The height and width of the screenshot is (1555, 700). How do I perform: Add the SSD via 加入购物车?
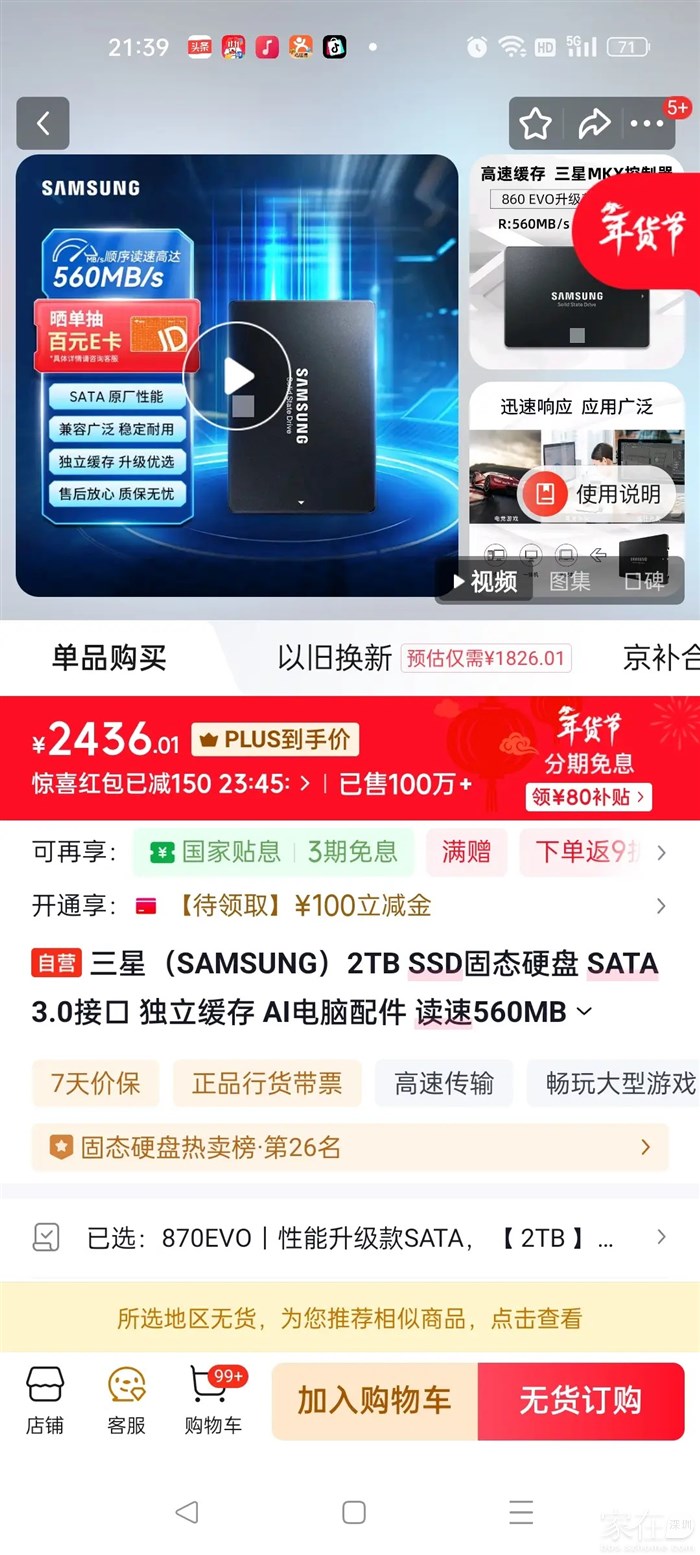[x=374, y=1400]
